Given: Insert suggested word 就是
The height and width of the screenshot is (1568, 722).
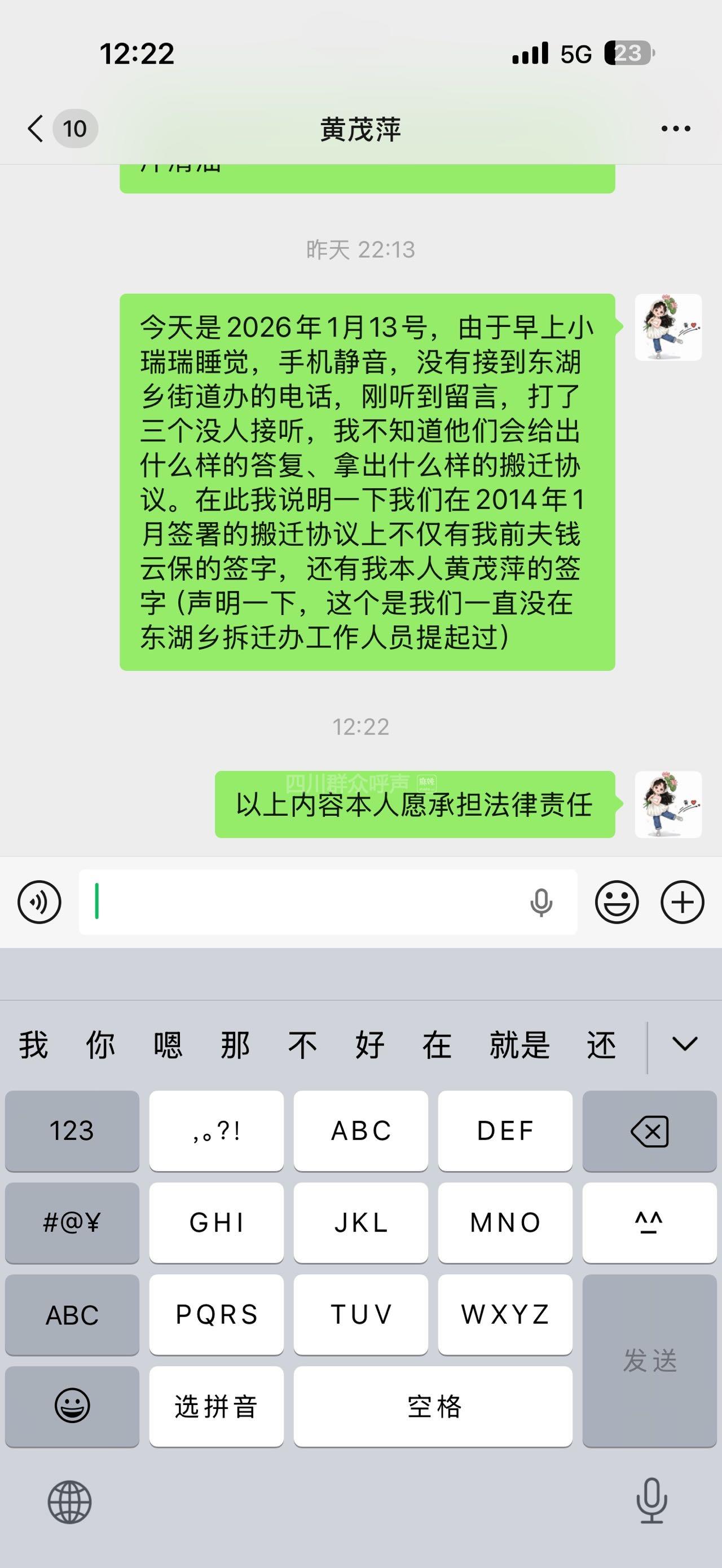Looking at the screenshot, I should pyautogui.click(x=520, y=1045).
